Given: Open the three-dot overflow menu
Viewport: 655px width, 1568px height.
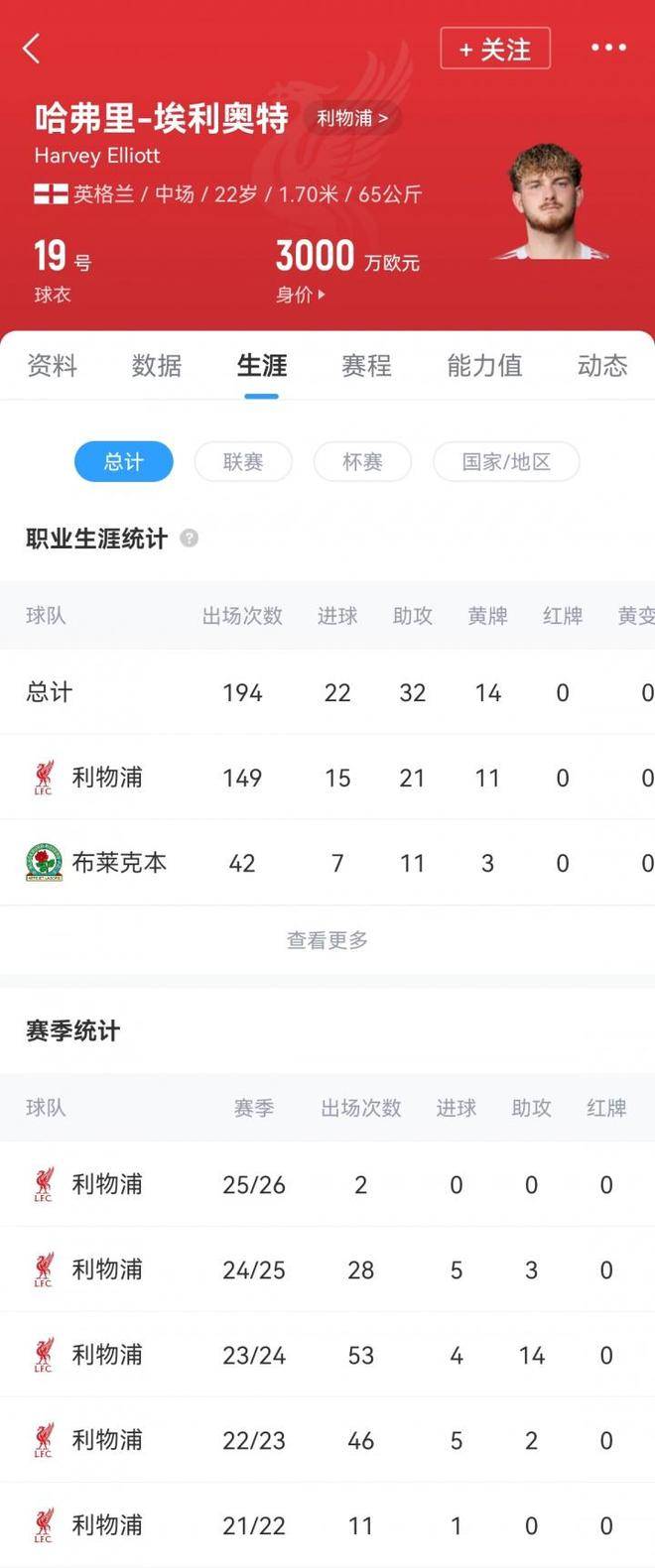Looking at the screenshot, I should point(608,48).
